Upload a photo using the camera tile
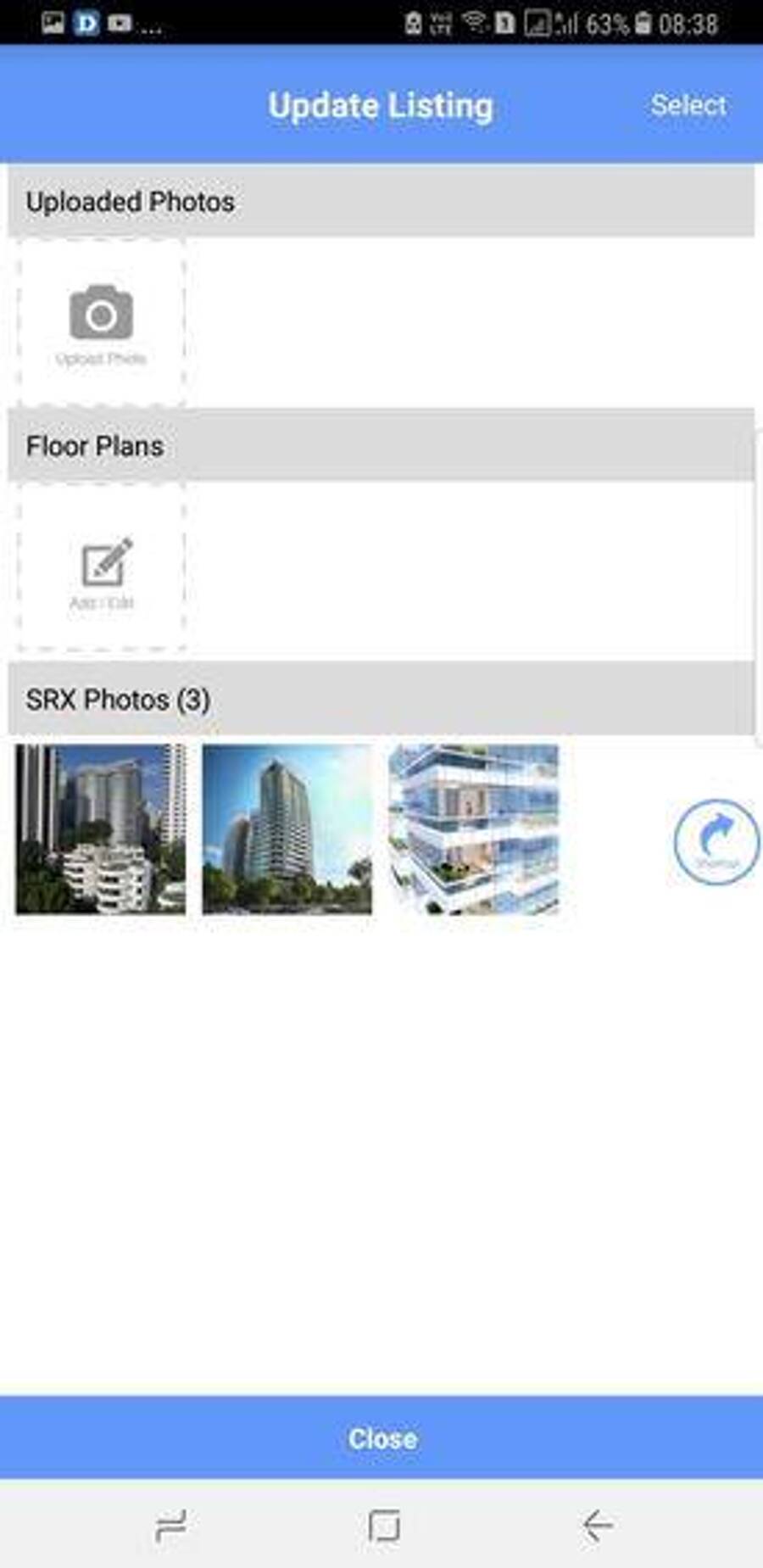 coord(101,323)
